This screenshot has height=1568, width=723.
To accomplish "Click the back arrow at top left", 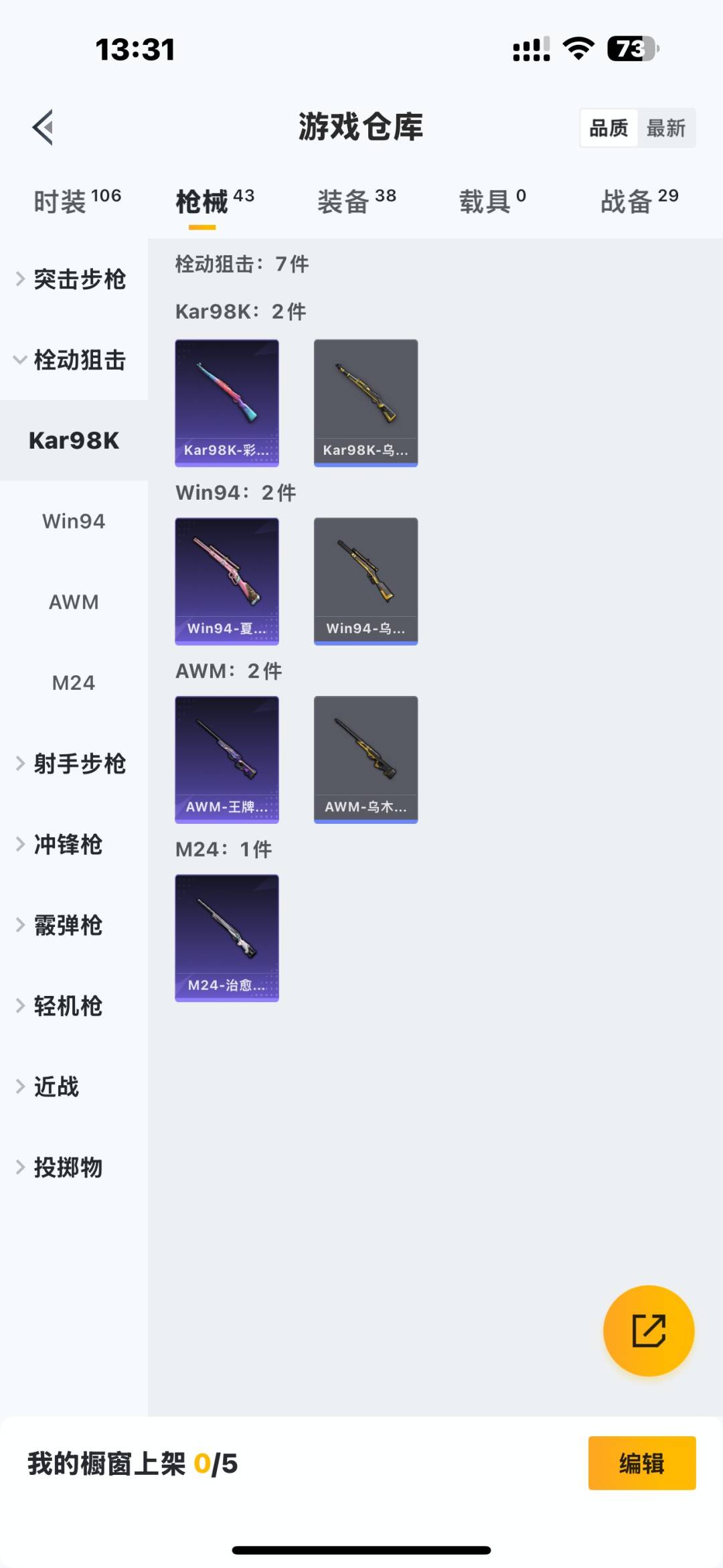I will pos(42,127).
